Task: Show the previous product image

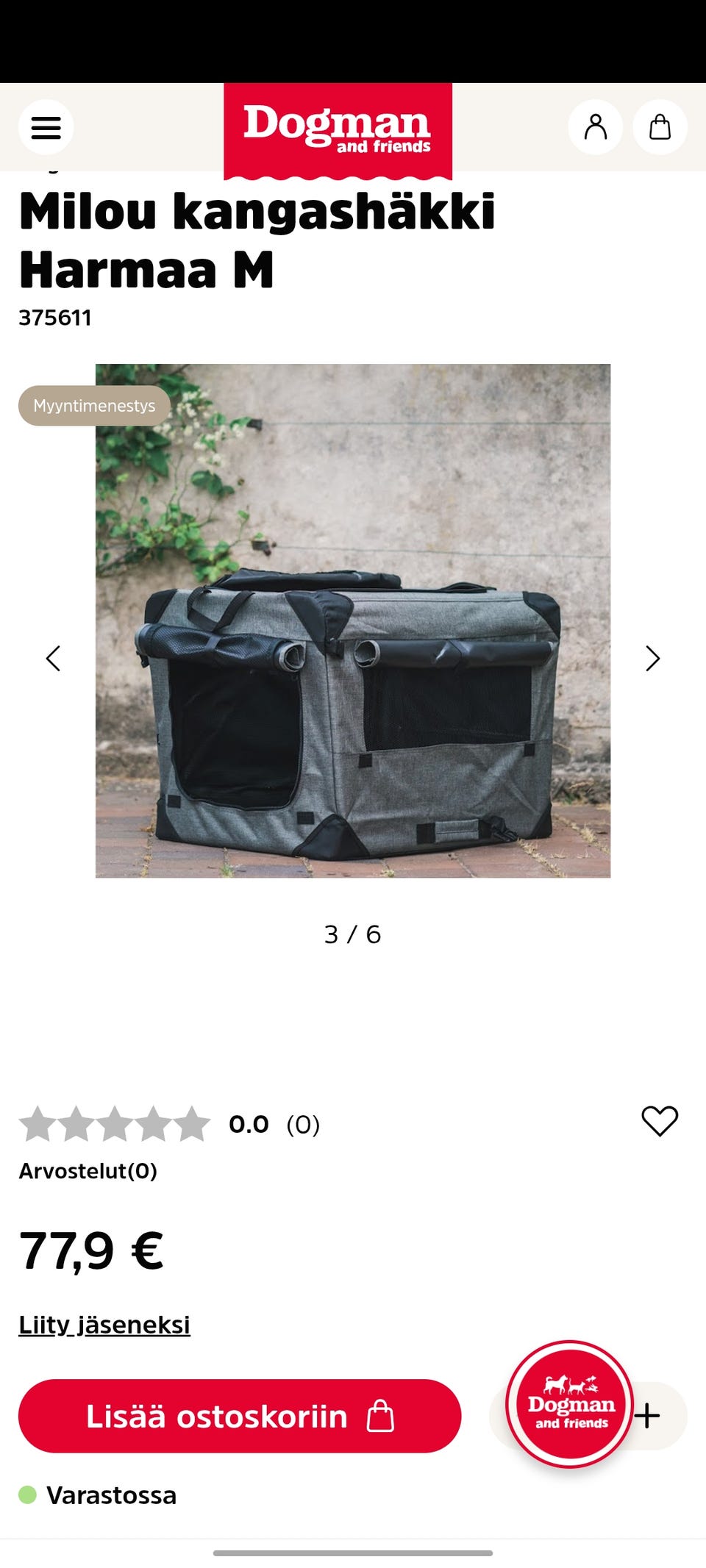Action: [54, 658]
